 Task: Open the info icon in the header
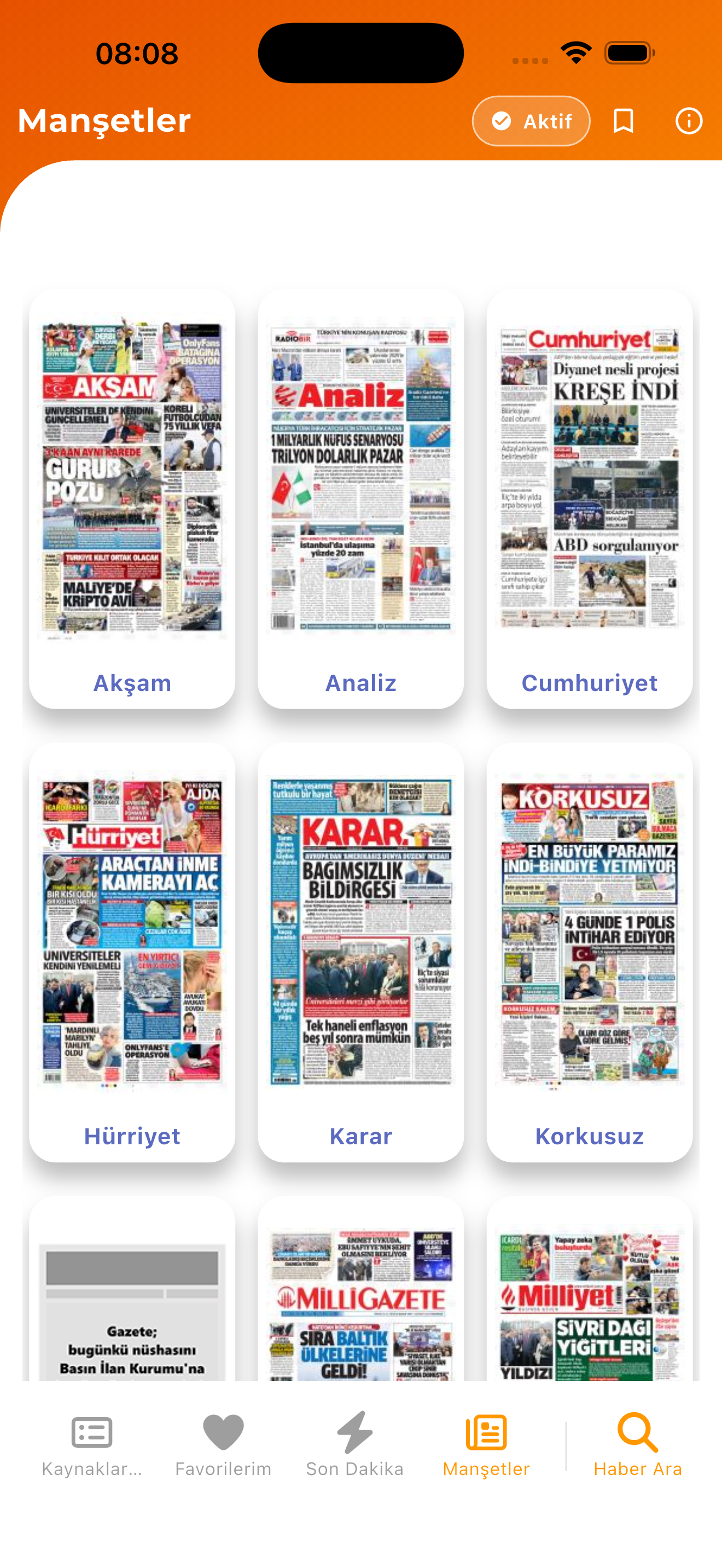pyautogui.click(x=689, y=120)
